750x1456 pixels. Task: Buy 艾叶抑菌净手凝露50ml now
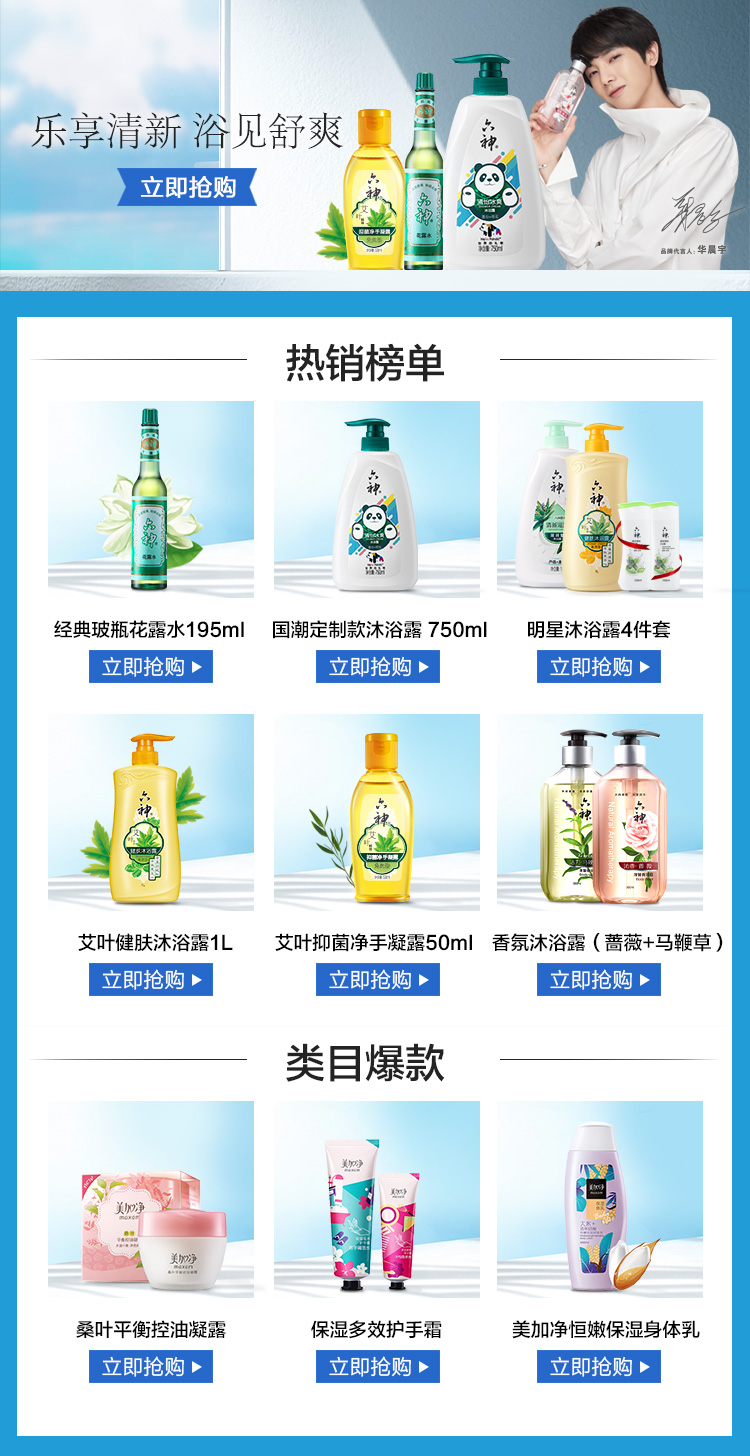(x=378, y=980)
